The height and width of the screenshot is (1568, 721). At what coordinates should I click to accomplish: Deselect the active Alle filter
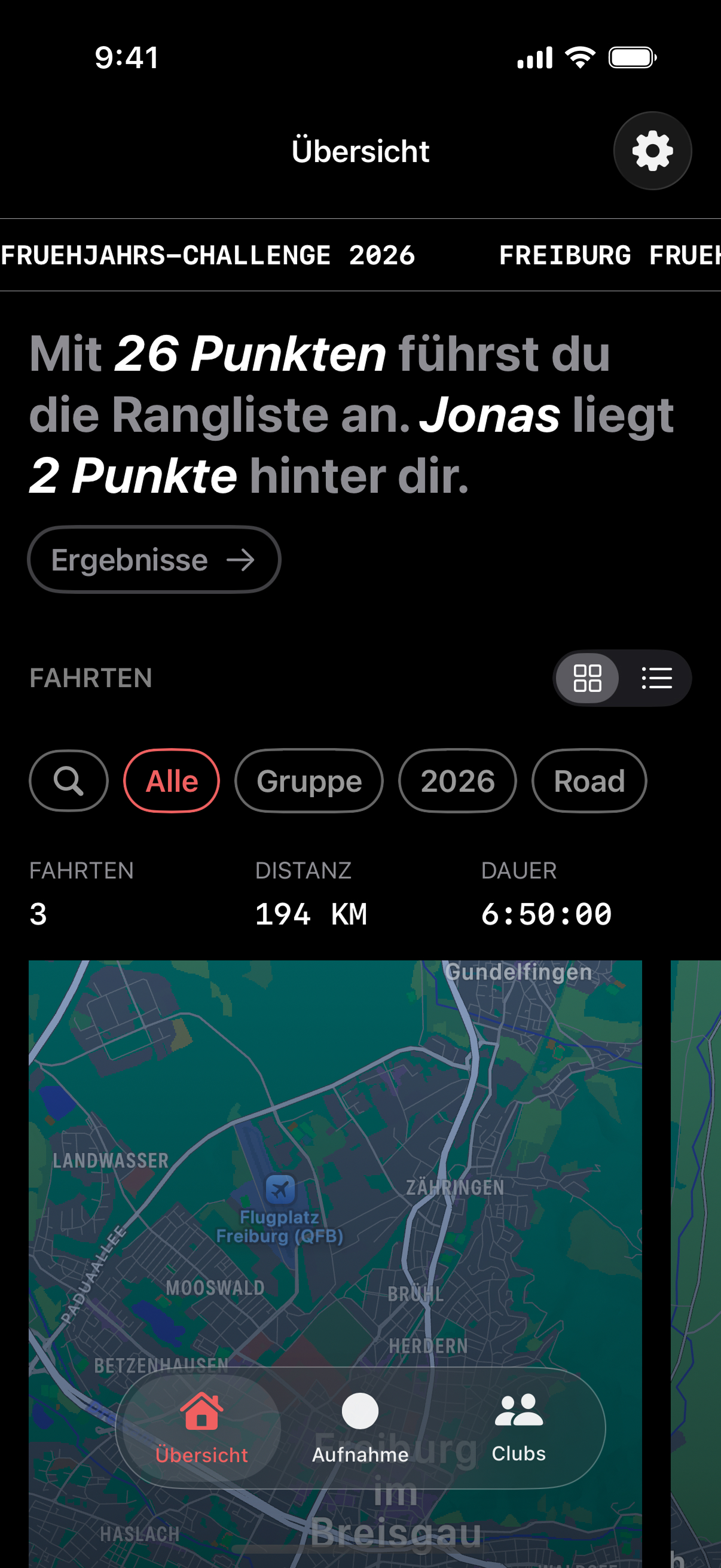tap(171, 781)
